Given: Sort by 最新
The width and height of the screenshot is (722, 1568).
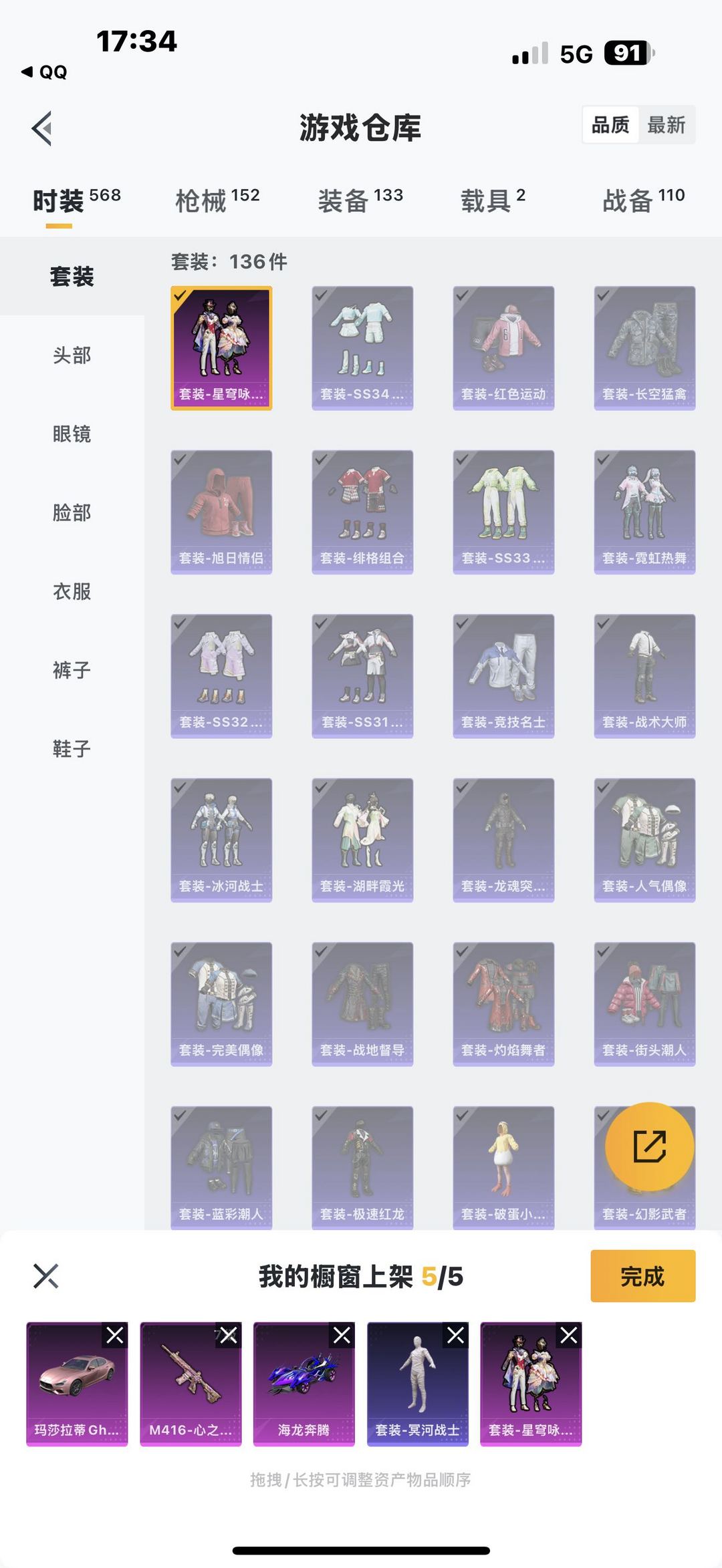Looking at the screenshot, I should pyautogui.click(x=666, y=125).
